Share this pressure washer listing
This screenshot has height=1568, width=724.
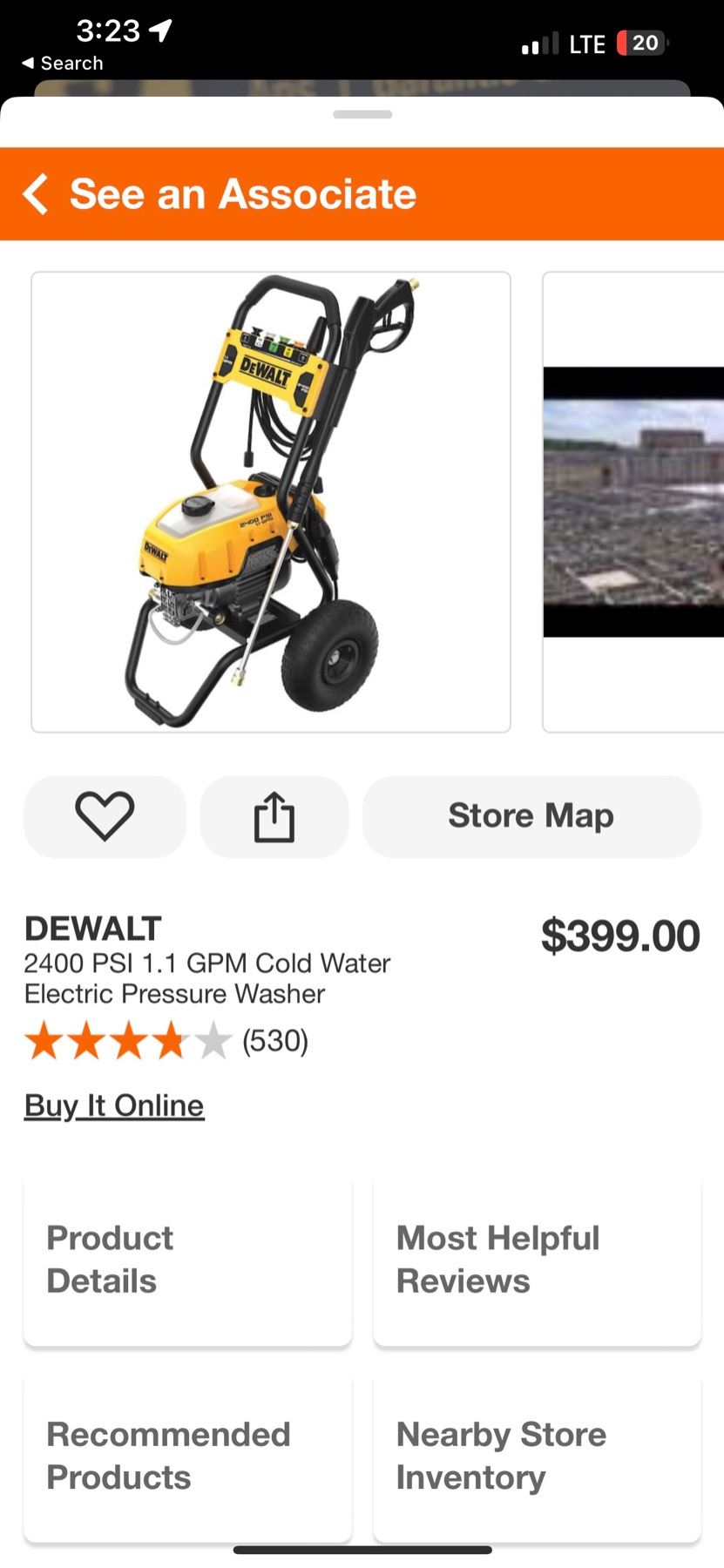[274, 816]
